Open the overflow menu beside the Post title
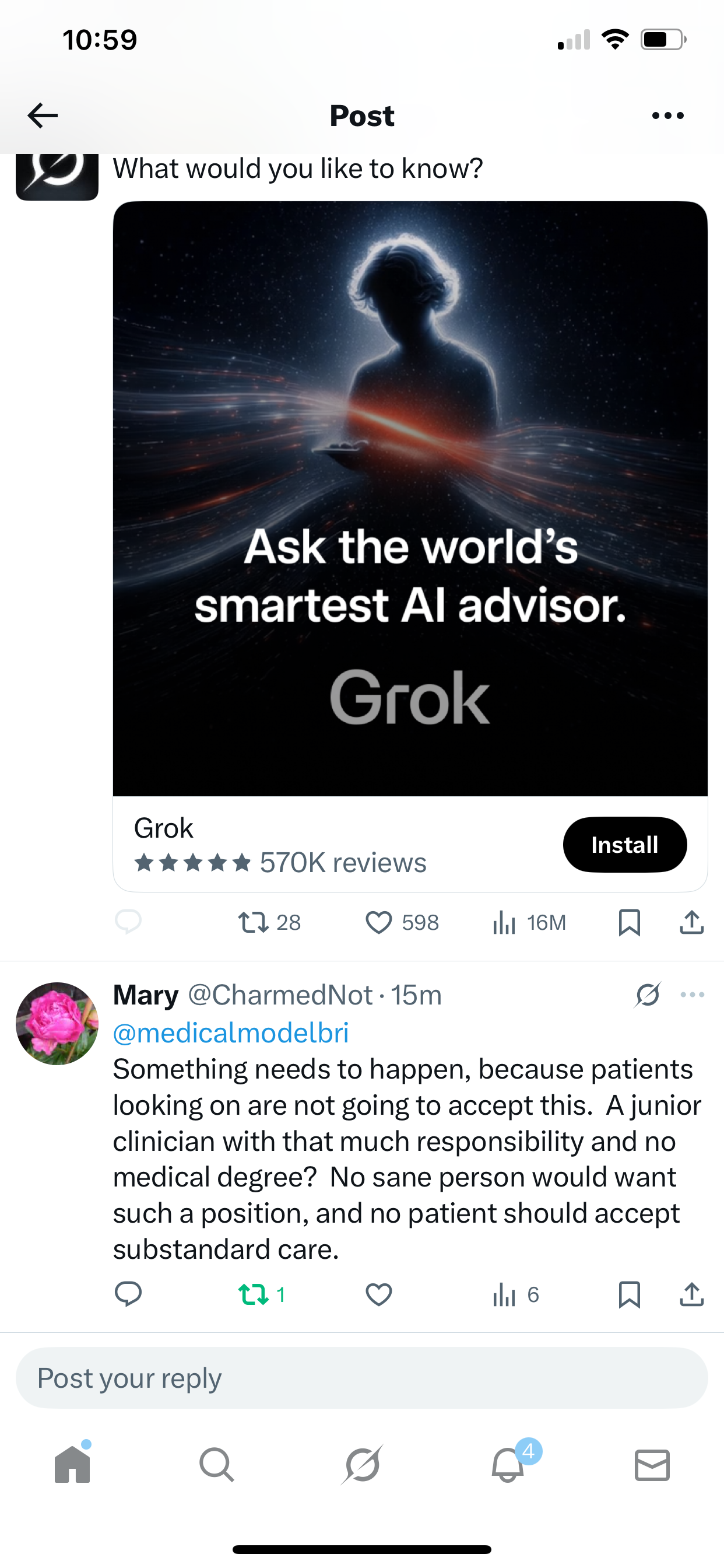This screenshot has height=1568, width=724. click(667, 115)
